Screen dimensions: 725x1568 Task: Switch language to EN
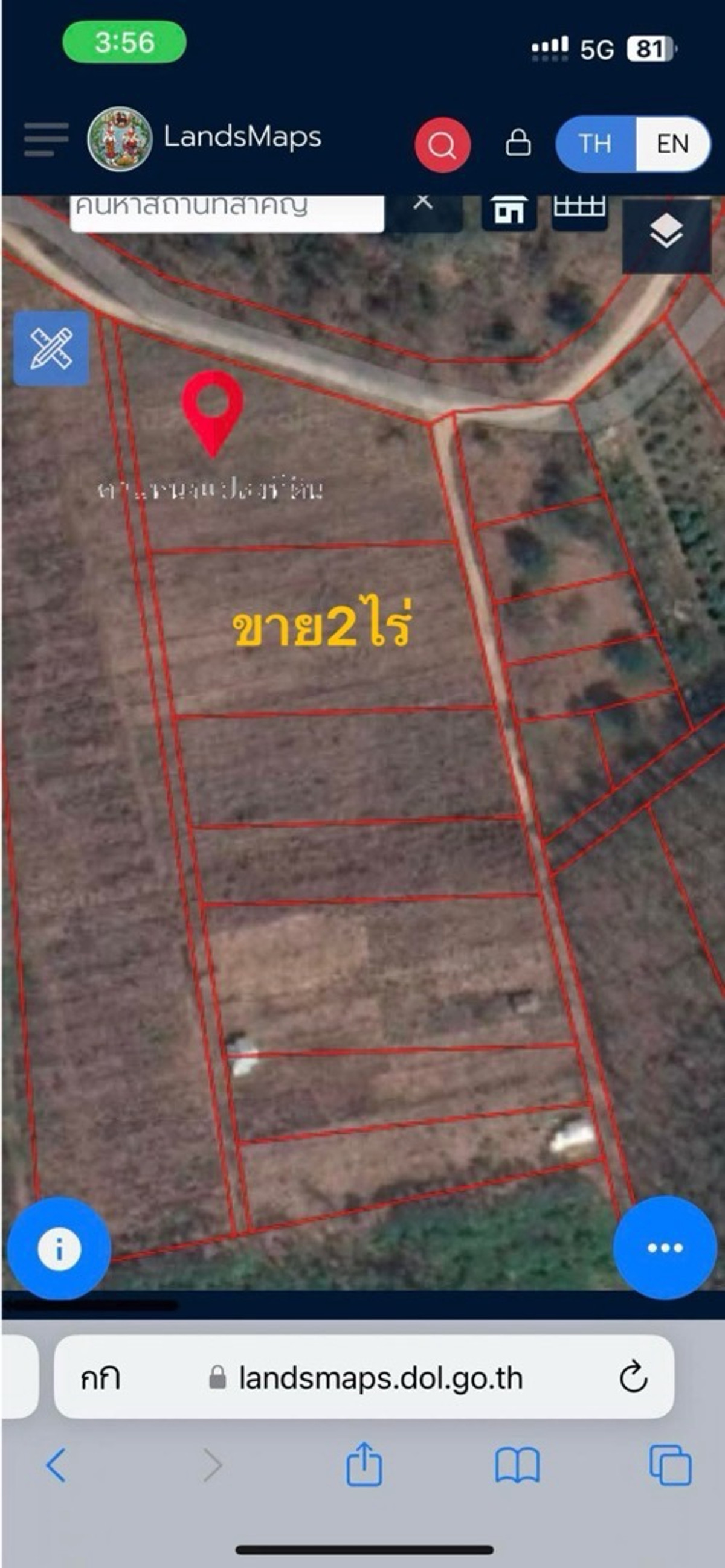click(672, 144)
